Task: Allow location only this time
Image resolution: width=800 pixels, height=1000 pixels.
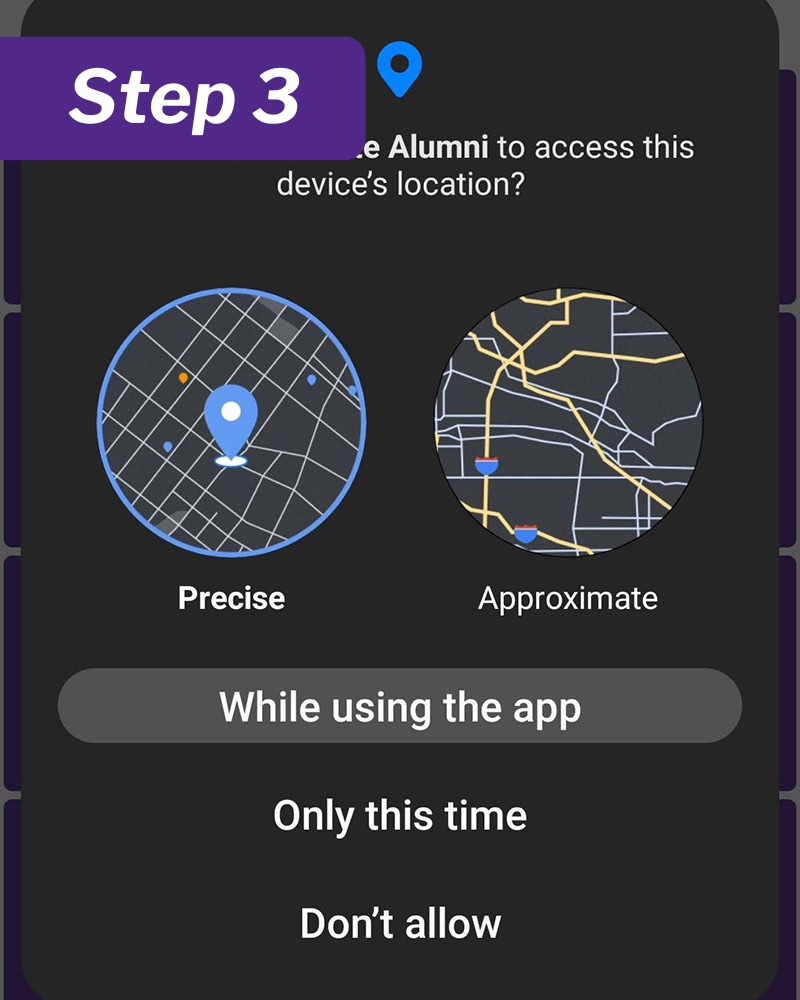Action: pos(400,816)
